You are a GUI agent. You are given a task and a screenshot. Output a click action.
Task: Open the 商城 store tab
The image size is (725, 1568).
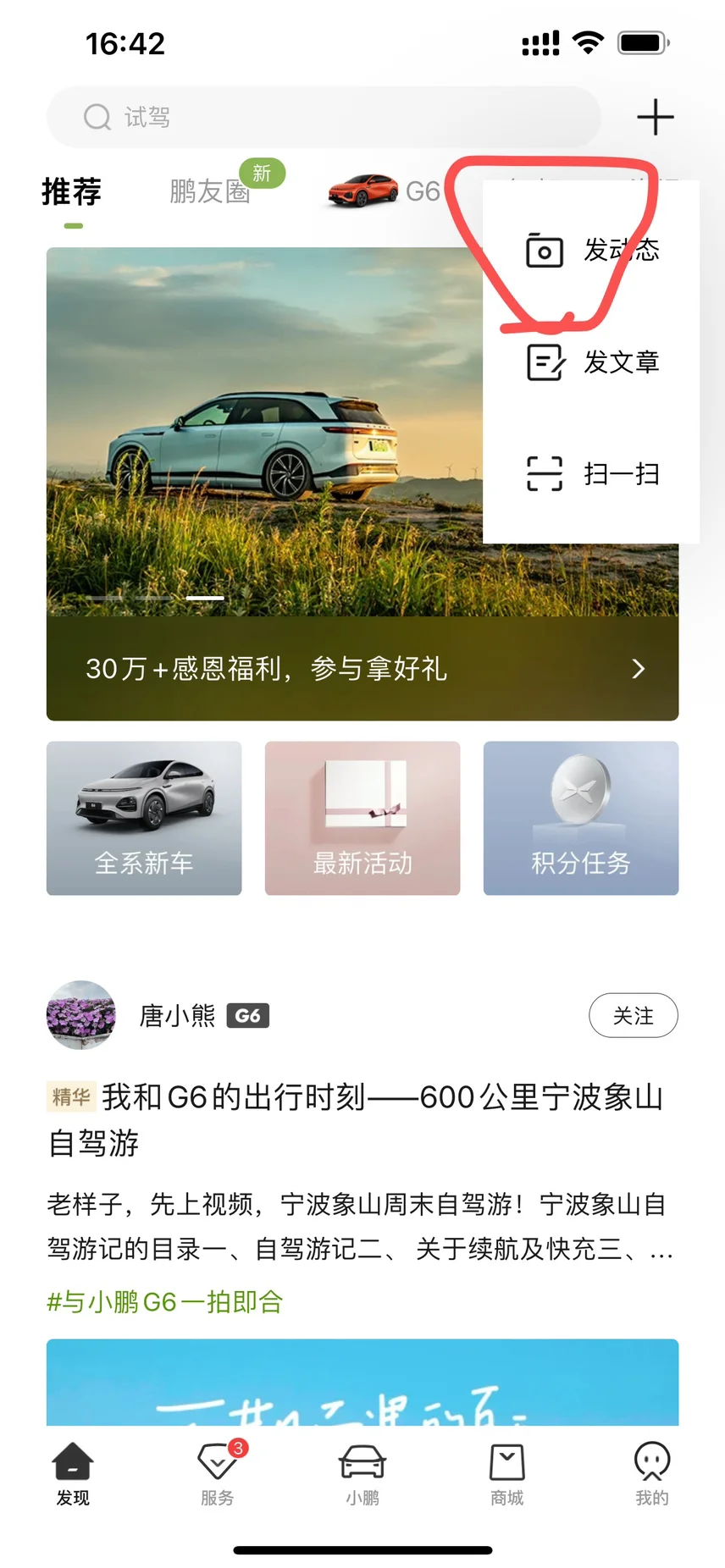[507, 1473]
